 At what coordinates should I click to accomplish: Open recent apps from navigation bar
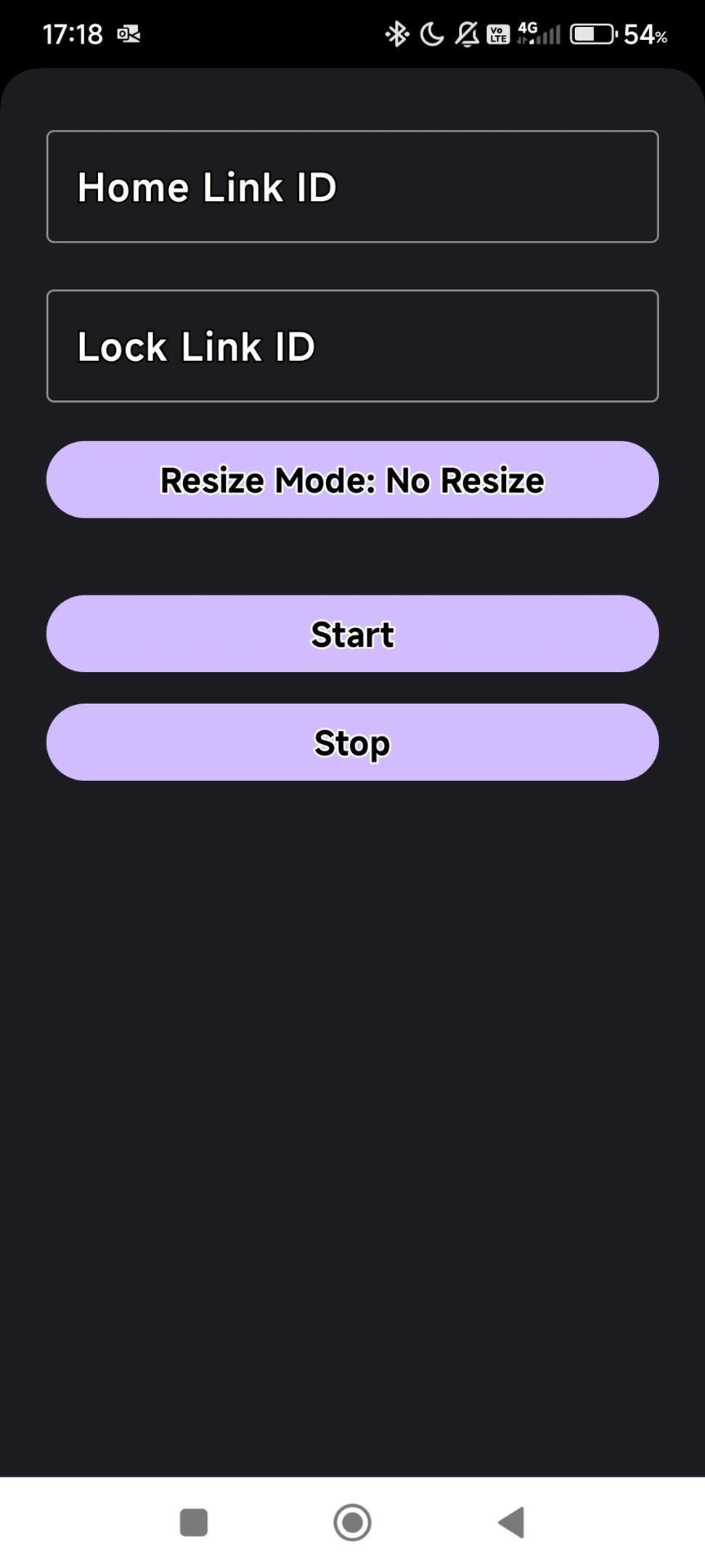(x=194, y=1522)
